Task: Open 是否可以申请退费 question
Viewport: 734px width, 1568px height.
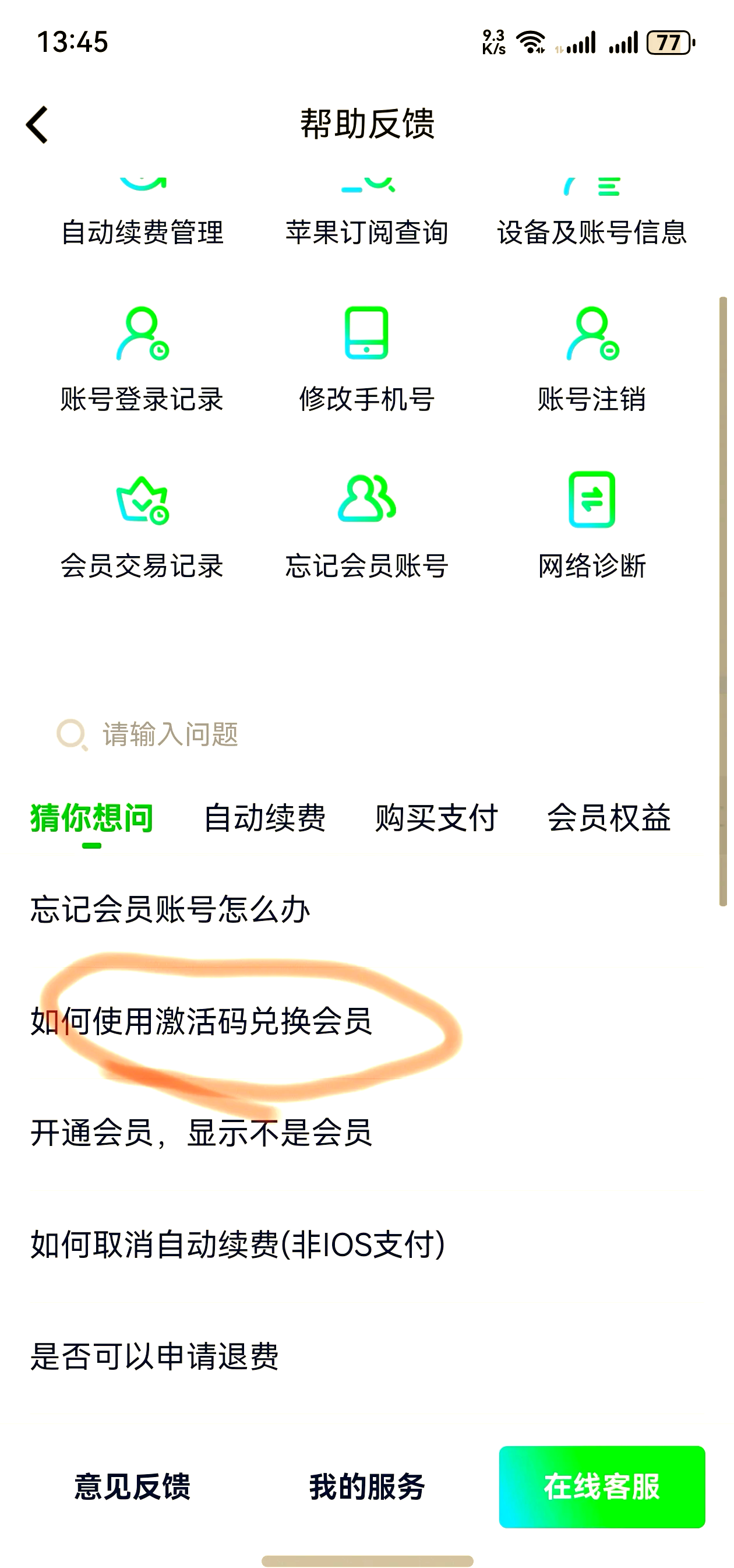Action: (x=154, y=1356)
